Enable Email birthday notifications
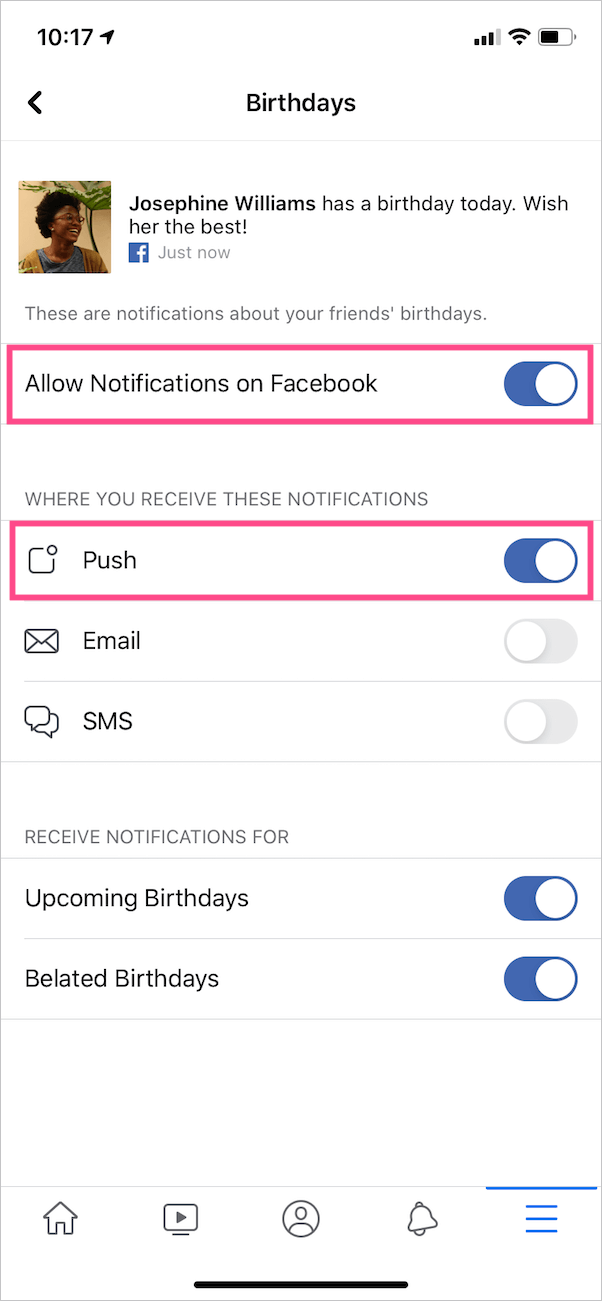This screenshot has height=1301, width=602. click(x=540, y=641)
